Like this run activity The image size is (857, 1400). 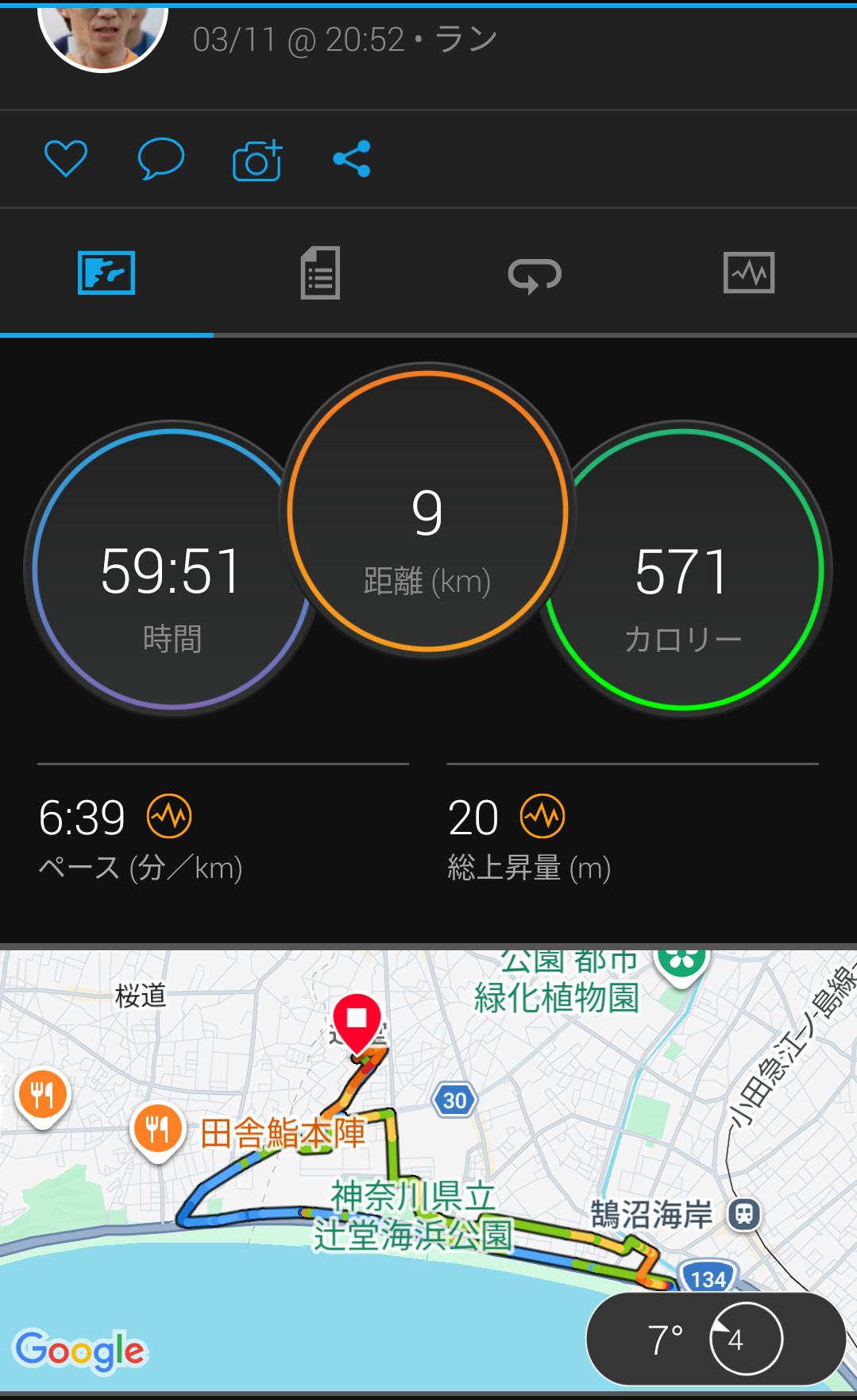[x=65, y=158]
